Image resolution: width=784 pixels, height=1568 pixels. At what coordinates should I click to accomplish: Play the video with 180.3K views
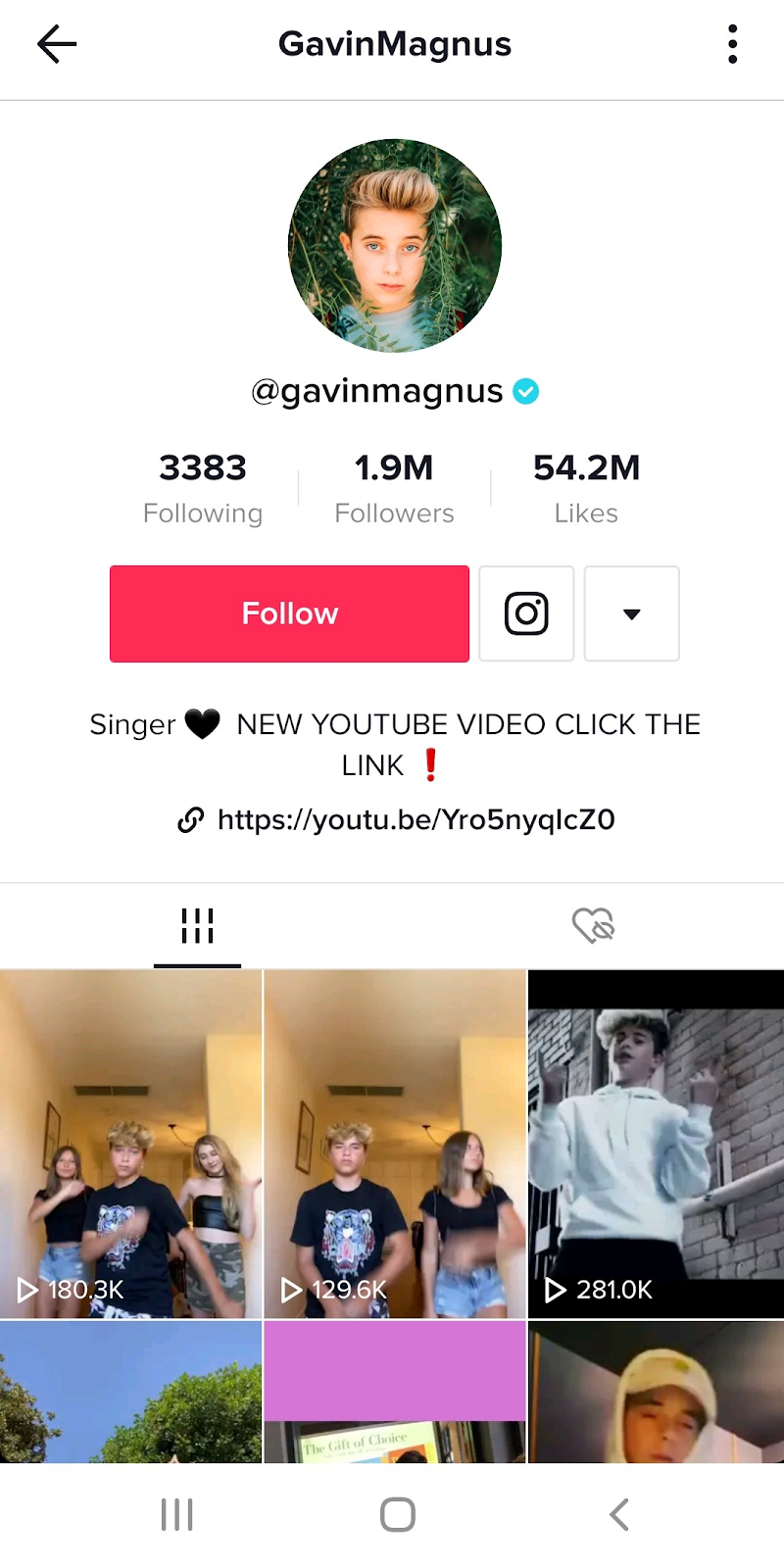131,1144
